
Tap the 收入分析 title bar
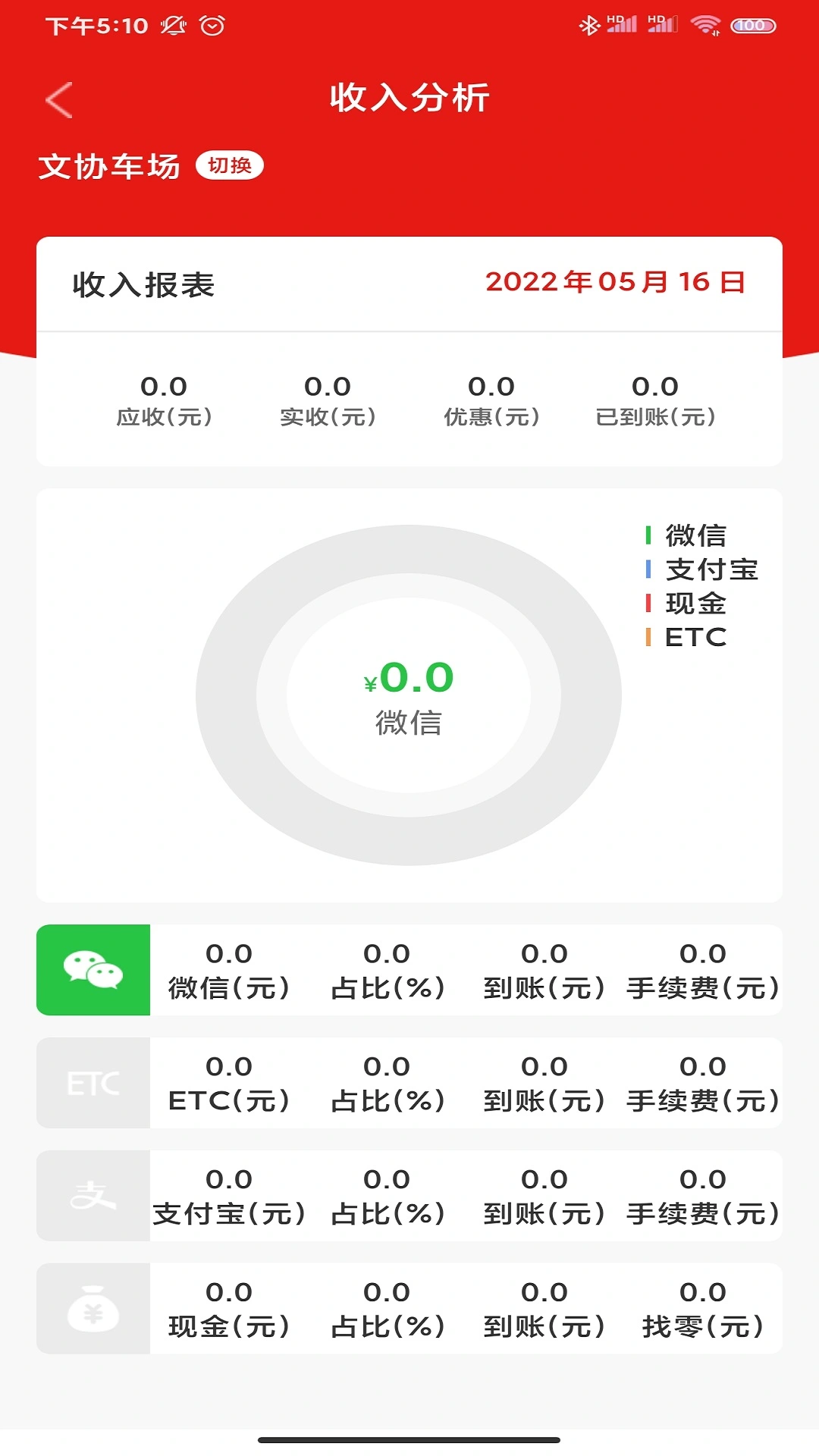pyautogui.click(x=409, y=97)
